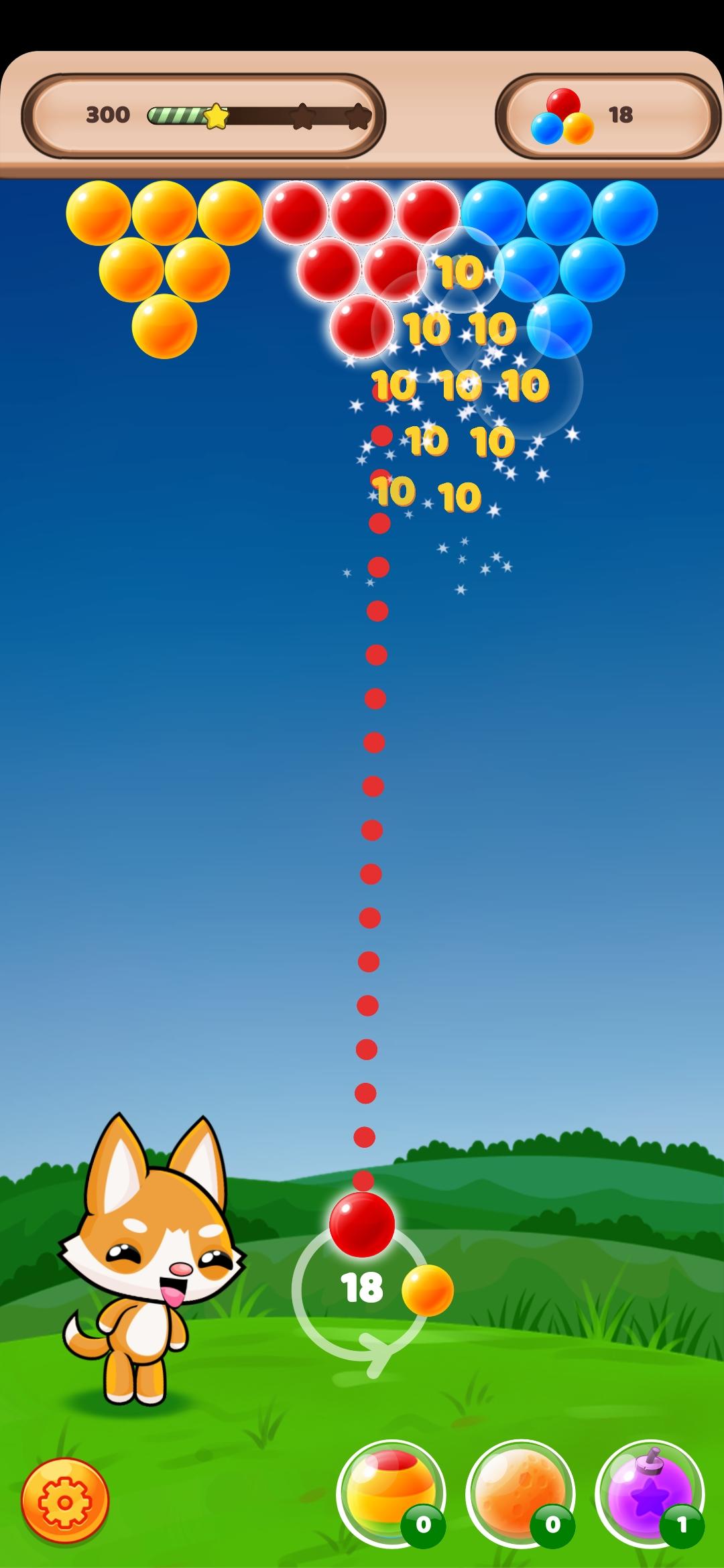Click the earned star on progress bar
The image size is (724, 1568).
pos(218,115)
